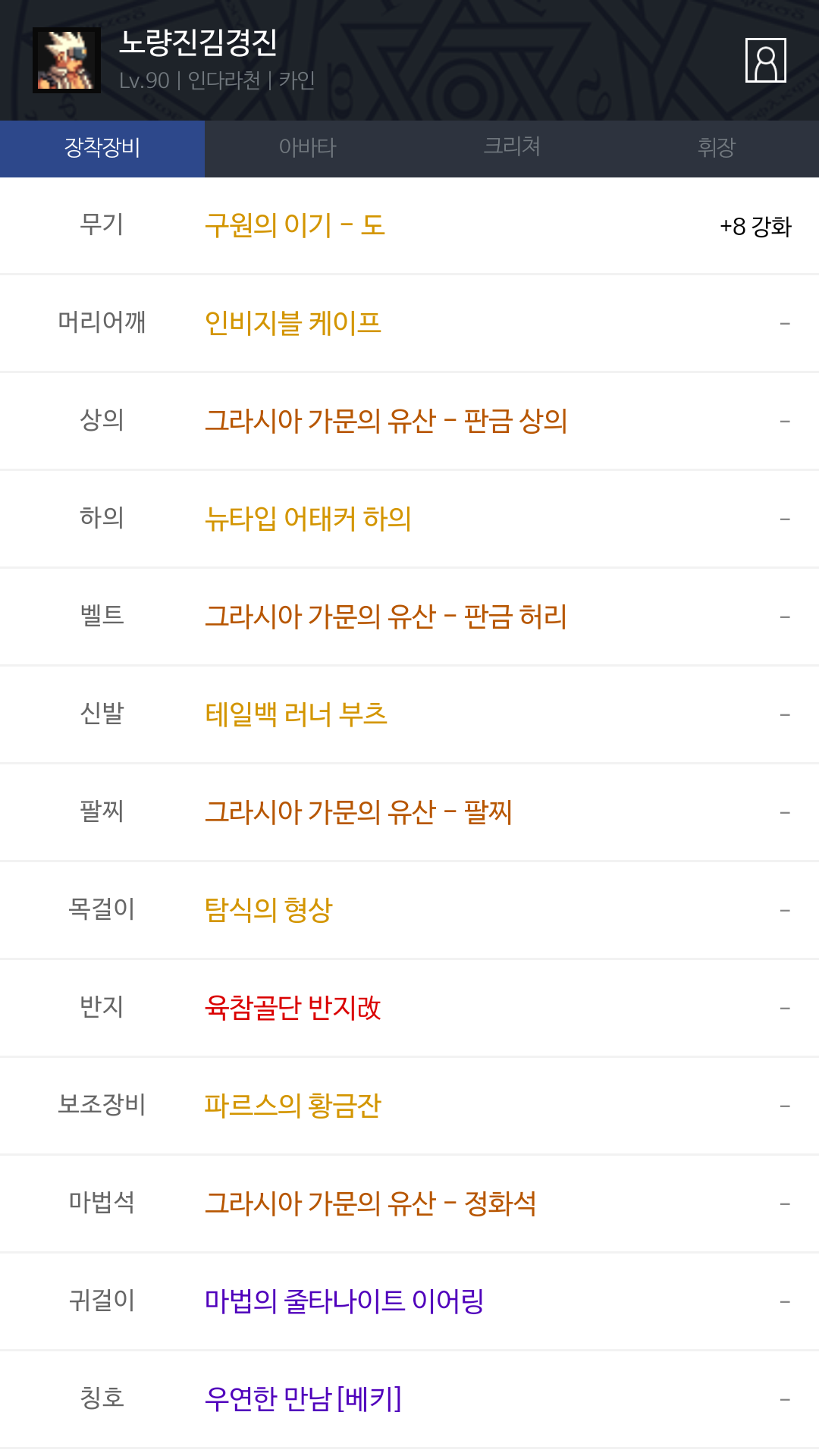The image size is (819, 1456).
Task: Switch to the 크리쳐 tab
Action: (512, 148)
